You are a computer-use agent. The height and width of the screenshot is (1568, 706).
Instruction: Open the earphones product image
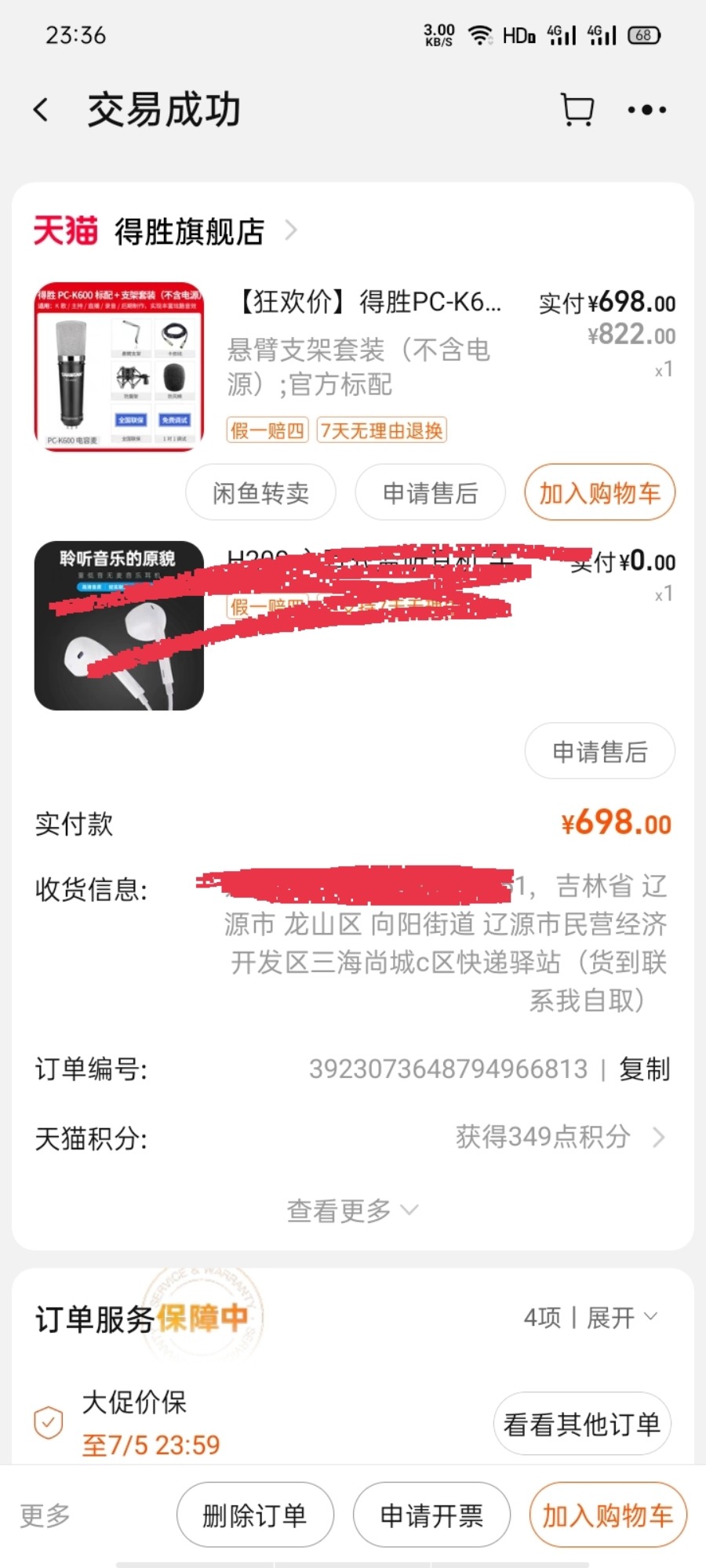tap(119, 626)
